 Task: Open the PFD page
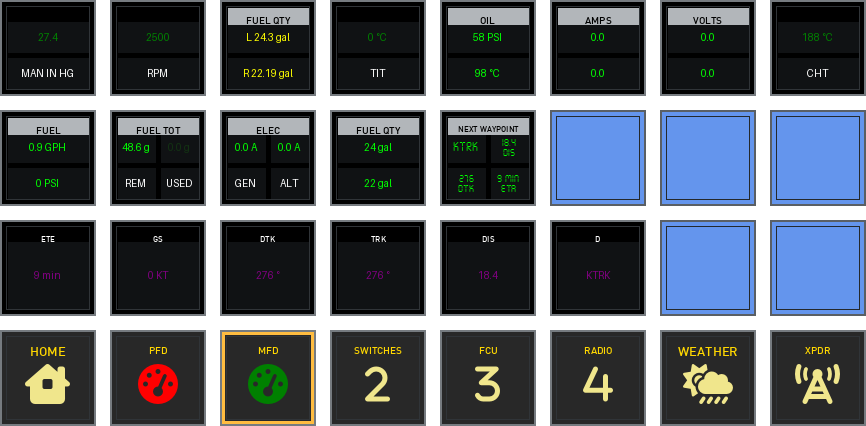pos(158,378)
